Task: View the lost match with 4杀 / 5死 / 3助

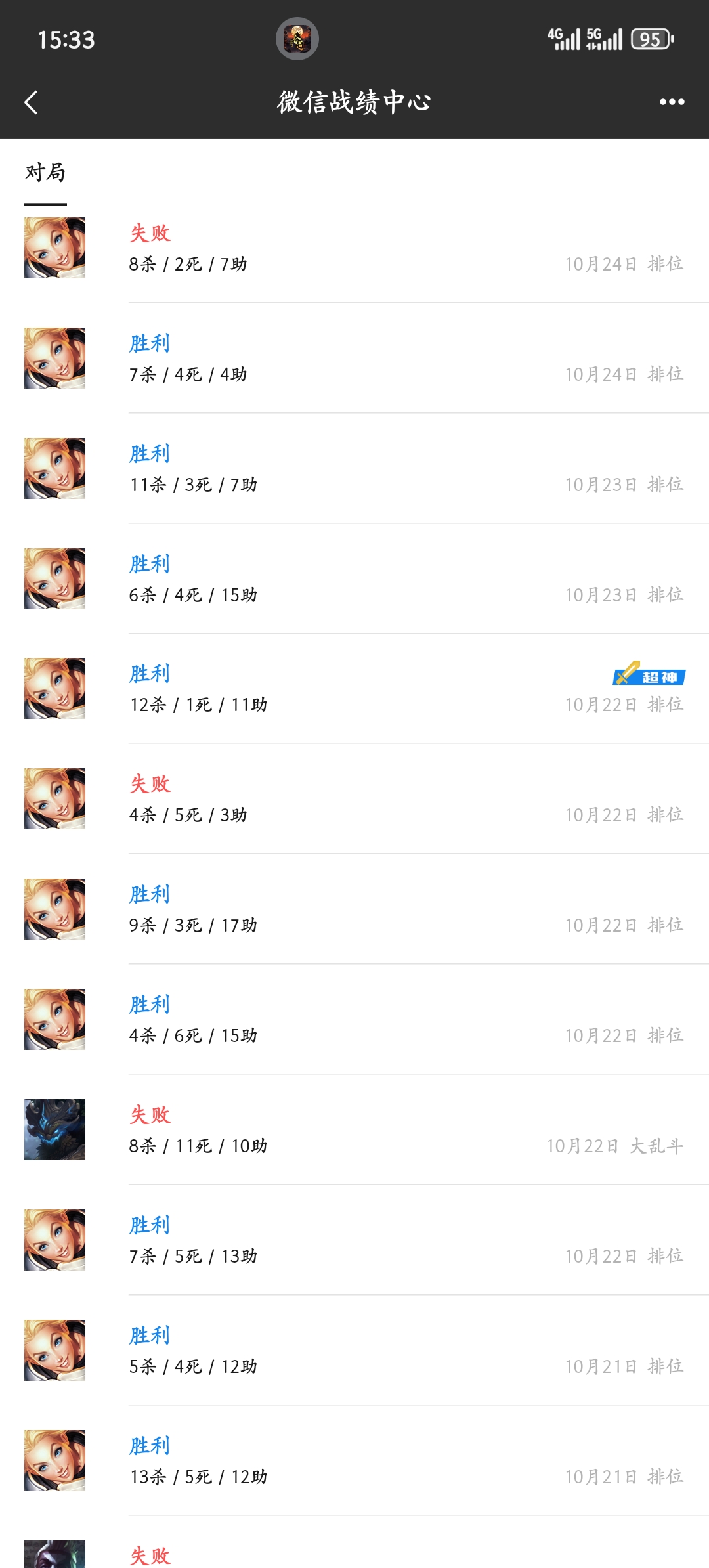Action: [x=354, y=799]
